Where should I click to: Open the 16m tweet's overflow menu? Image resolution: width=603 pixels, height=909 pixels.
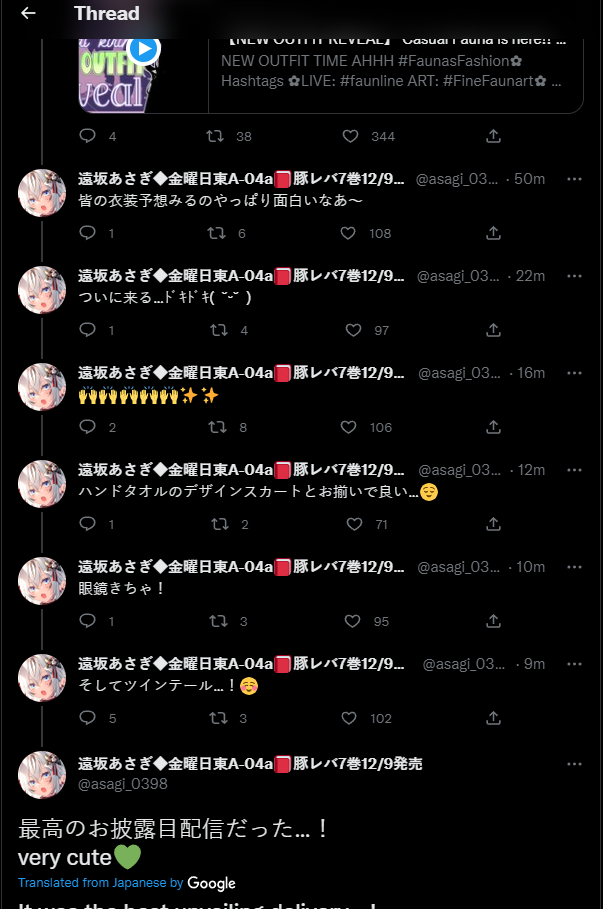[x=574, y=373]
